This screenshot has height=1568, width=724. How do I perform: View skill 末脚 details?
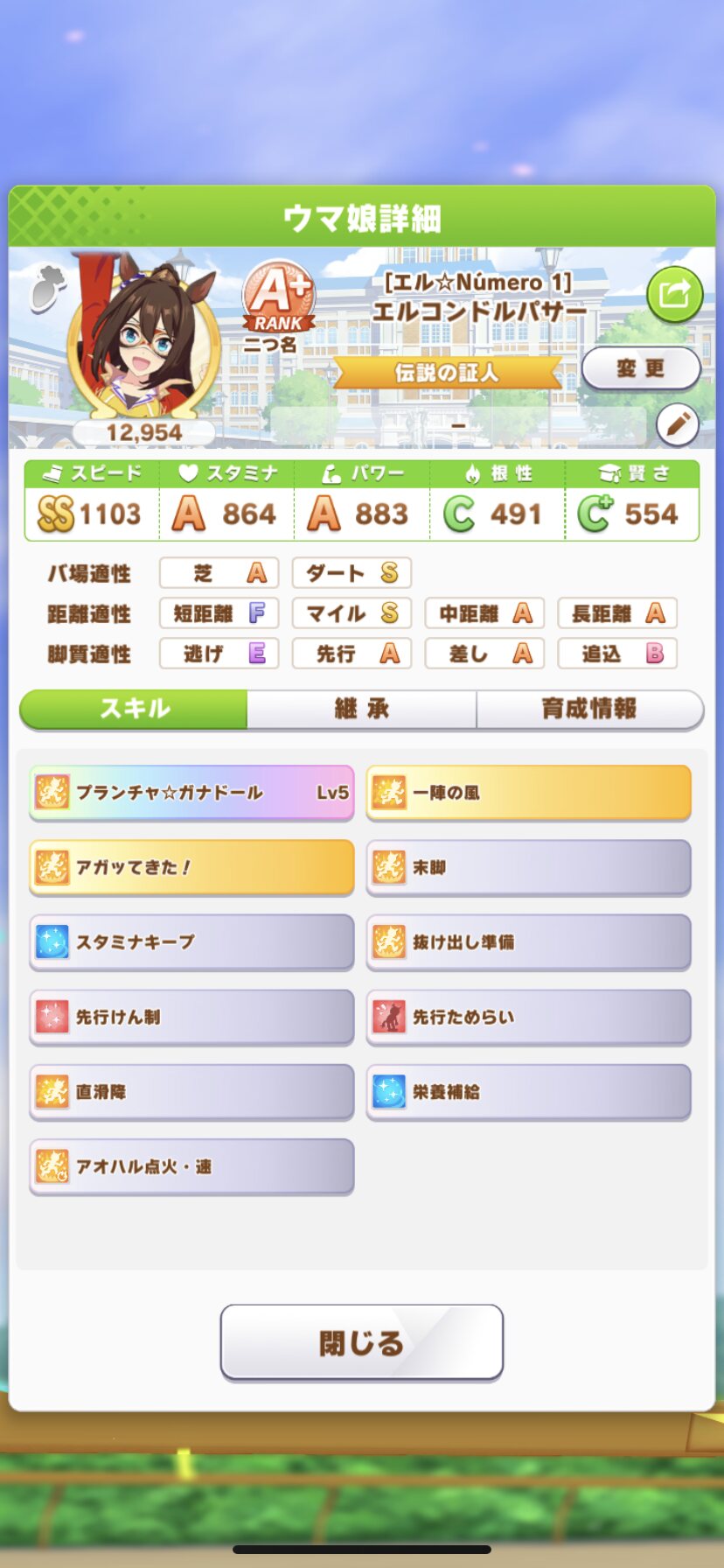click(x=528, y=867)
